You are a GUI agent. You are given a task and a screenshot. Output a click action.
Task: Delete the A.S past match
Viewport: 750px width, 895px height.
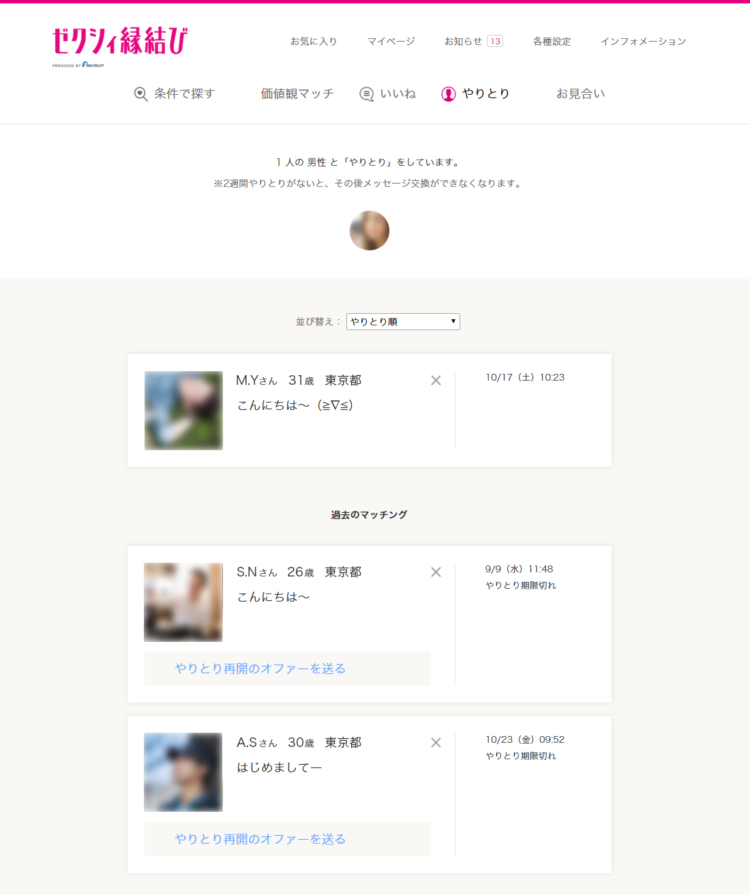pyautogui.click(x=436, y=743)
